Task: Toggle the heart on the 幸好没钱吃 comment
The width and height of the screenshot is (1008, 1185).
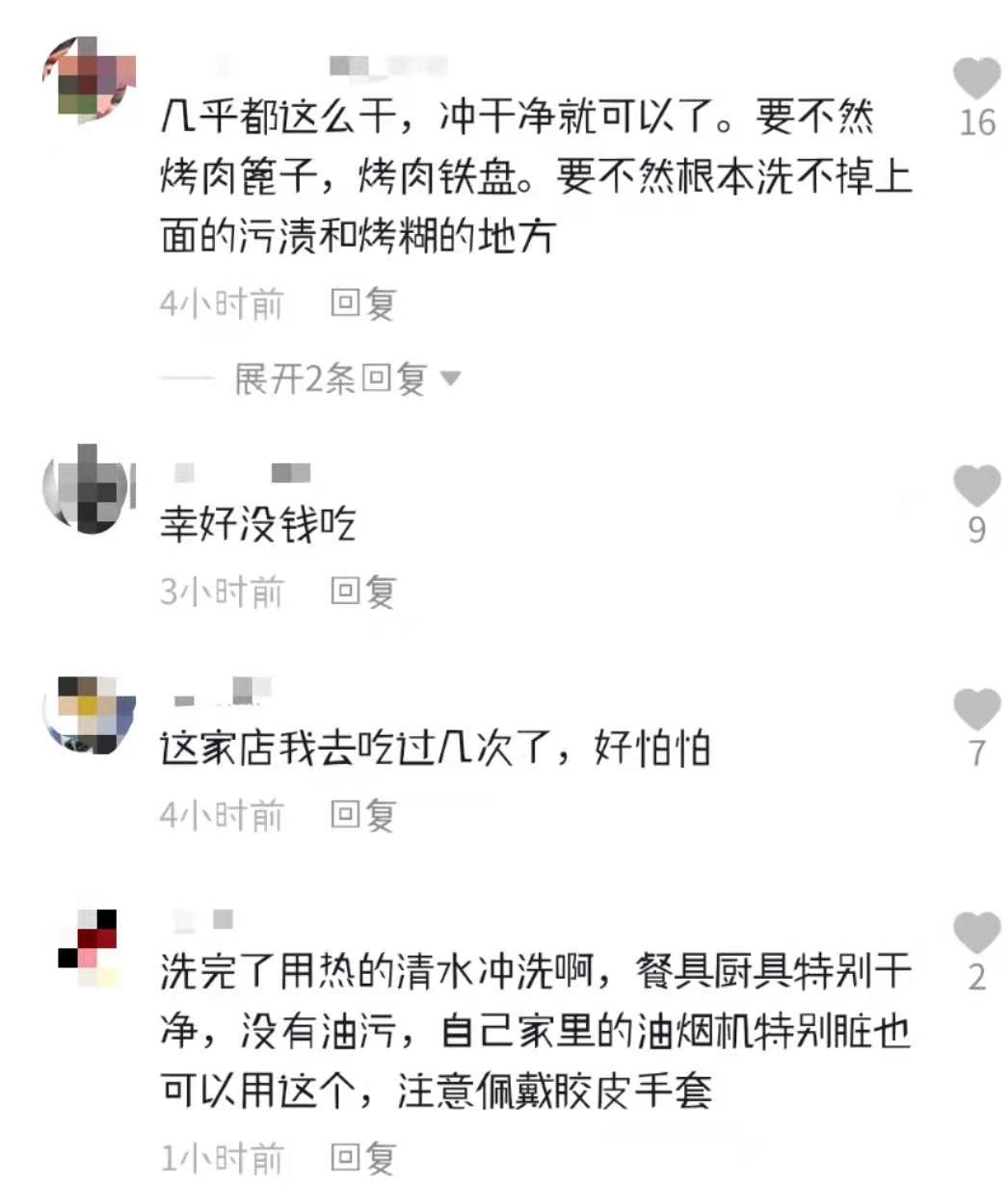Action: (977, 487)
